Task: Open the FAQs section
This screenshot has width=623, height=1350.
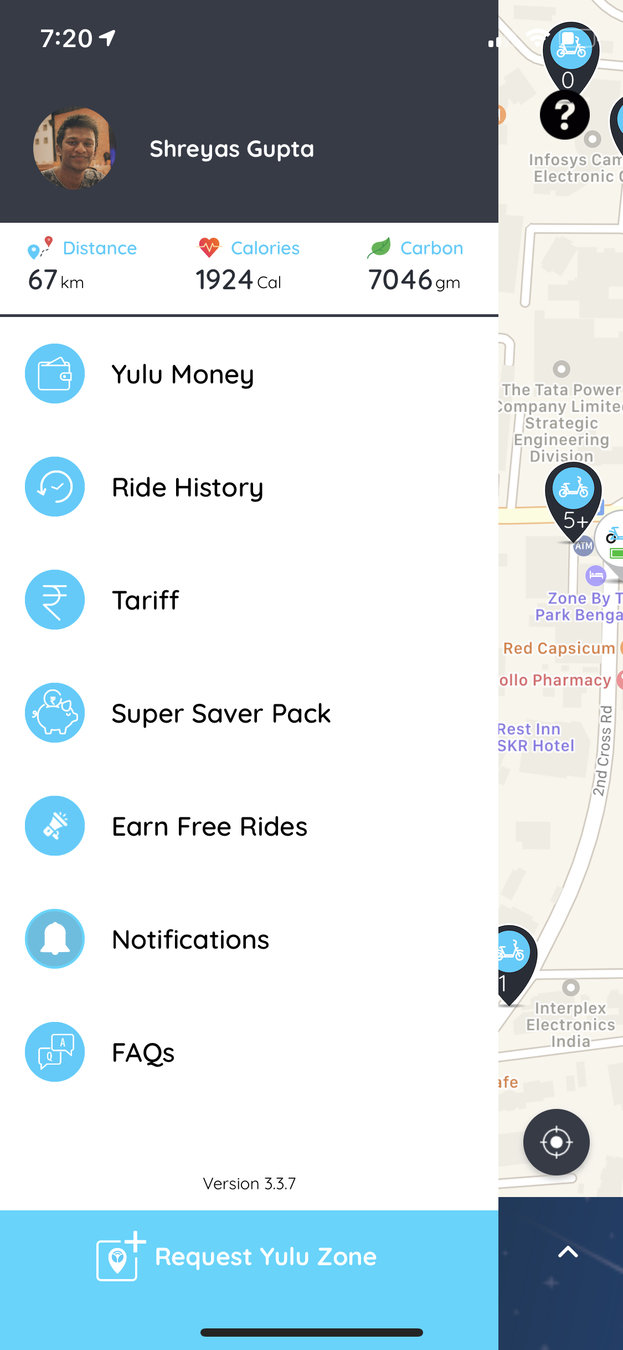Action: (143, 1053)
